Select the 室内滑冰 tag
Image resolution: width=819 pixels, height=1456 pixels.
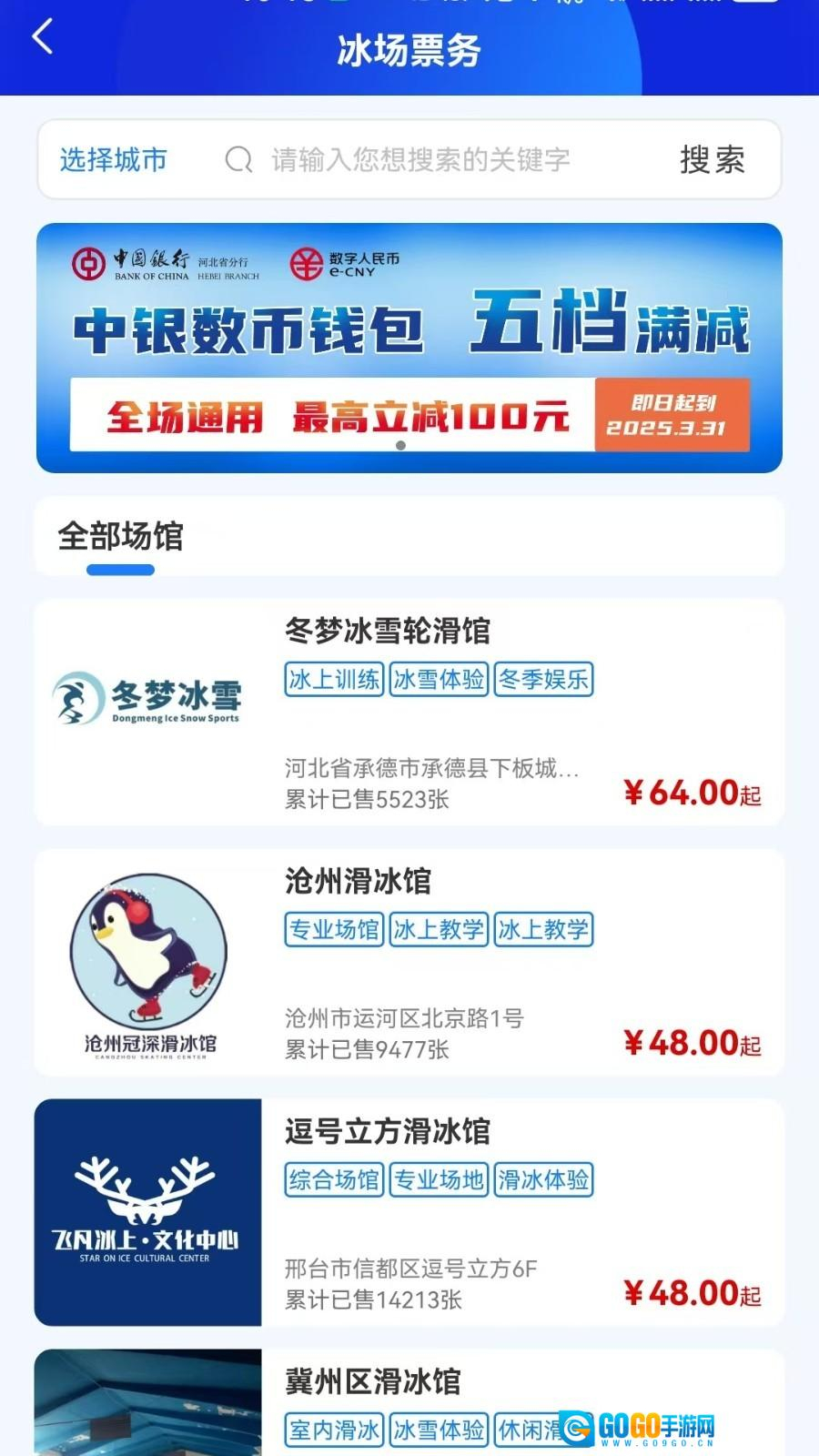(x=333, y=1431)
